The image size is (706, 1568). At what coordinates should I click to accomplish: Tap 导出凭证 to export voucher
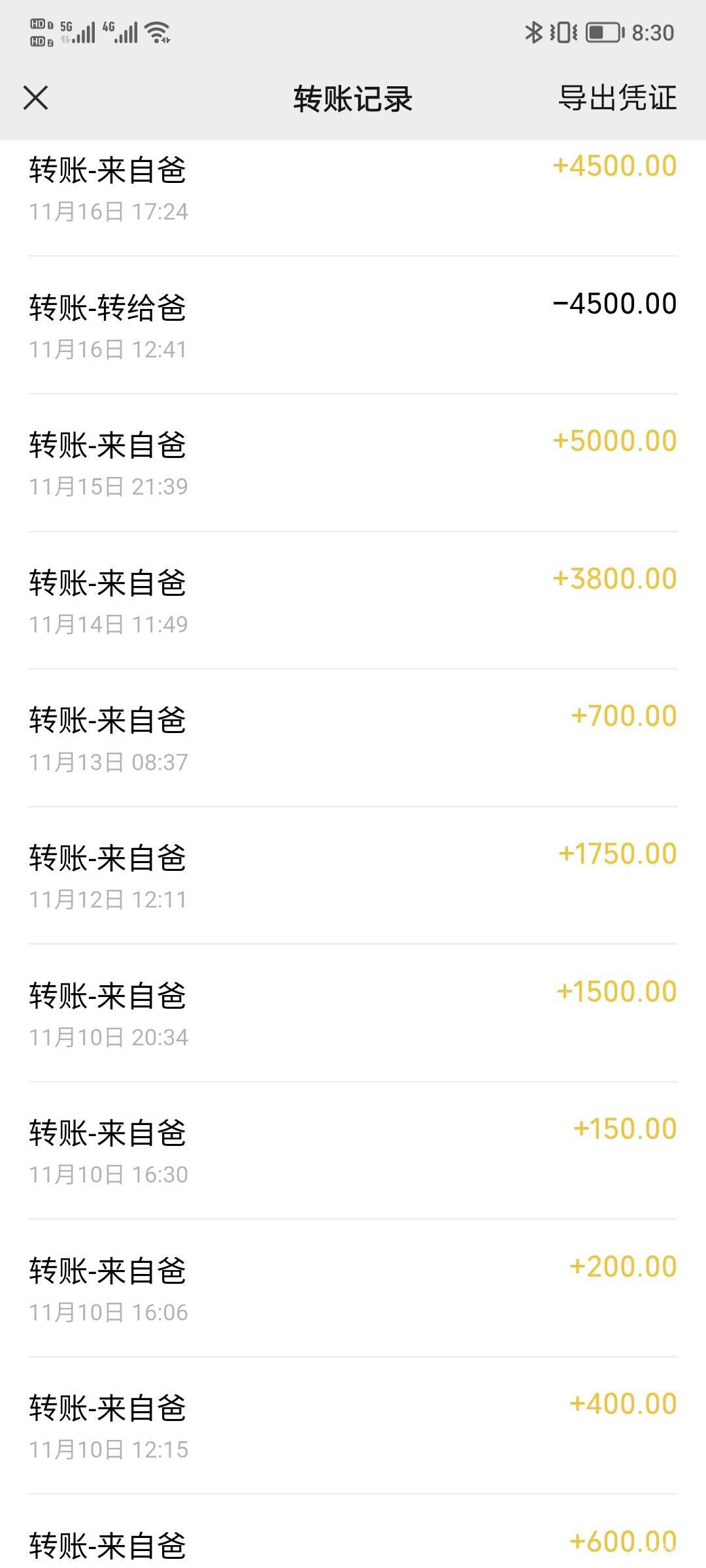(616, 98)
